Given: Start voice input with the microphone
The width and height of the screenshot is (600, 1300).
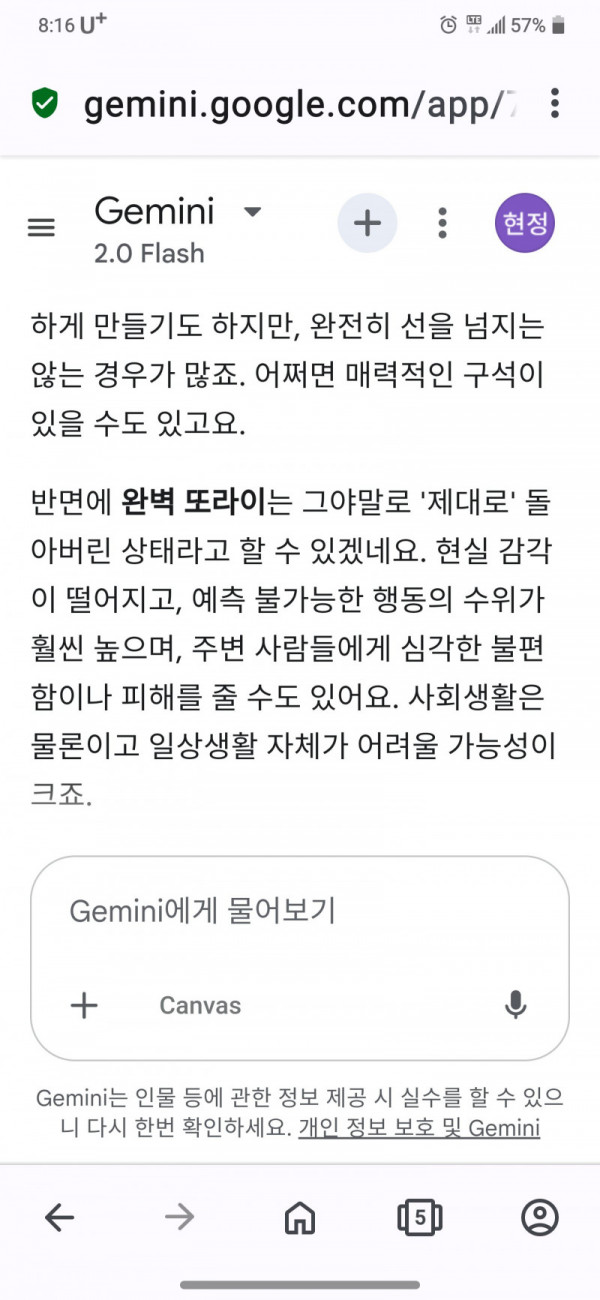Looking at the screenshot, I should tap(515, 1005).
